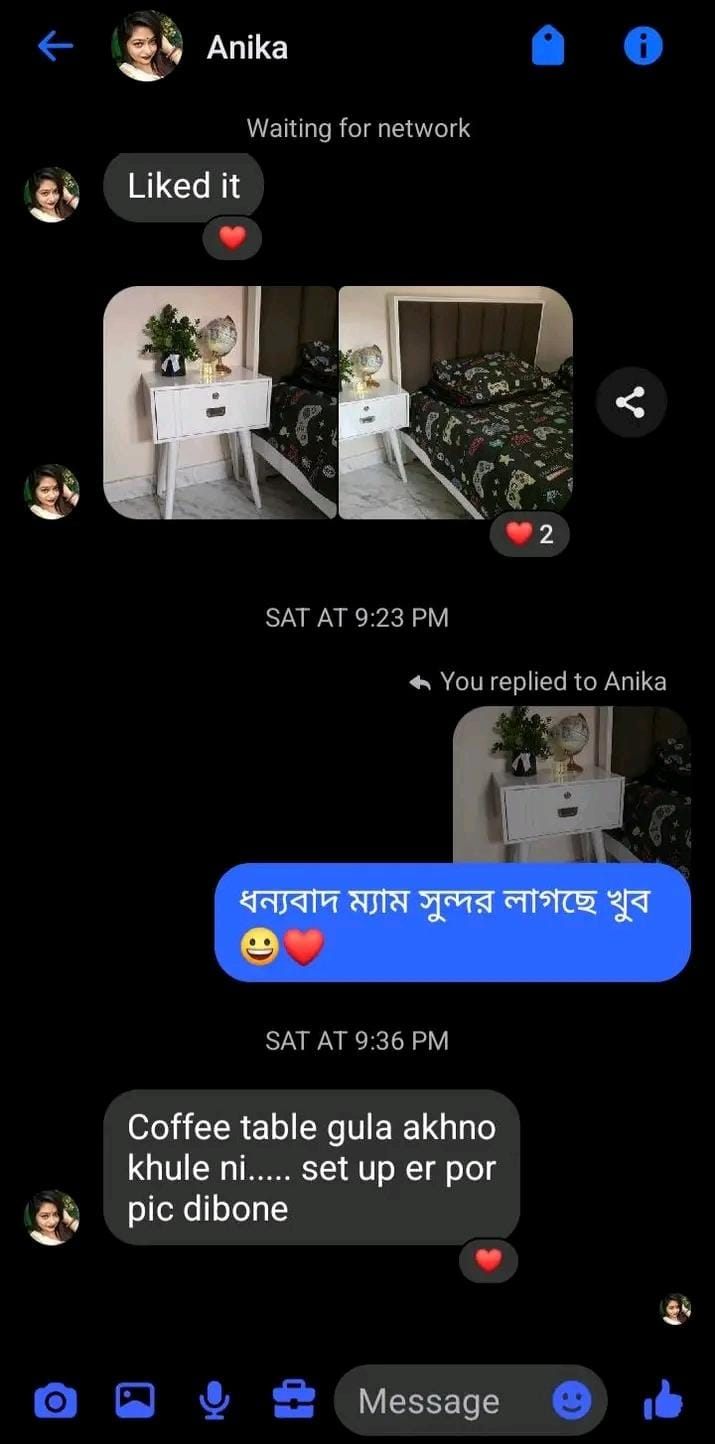715x1444 pixels.
Task: Open the camera to take a photo
Action: pos(55,1401)
